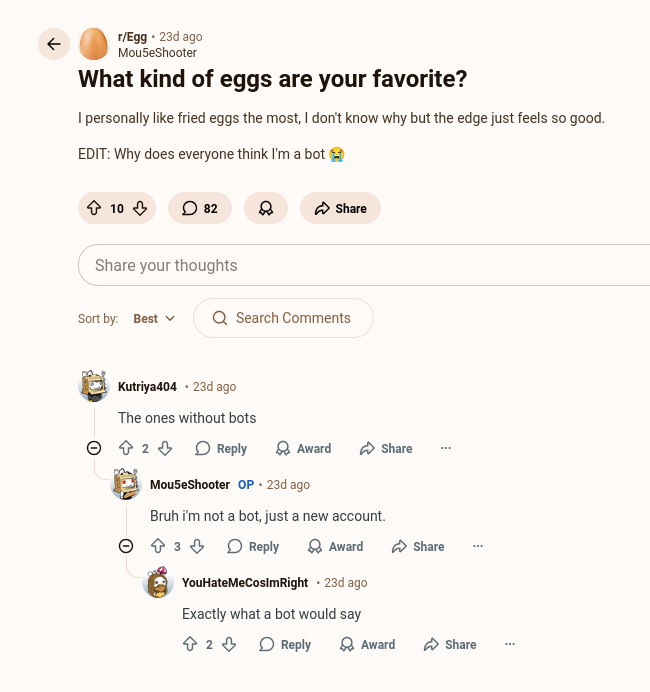Downvote Mou5eShooter's reply

tap(197, 546)
